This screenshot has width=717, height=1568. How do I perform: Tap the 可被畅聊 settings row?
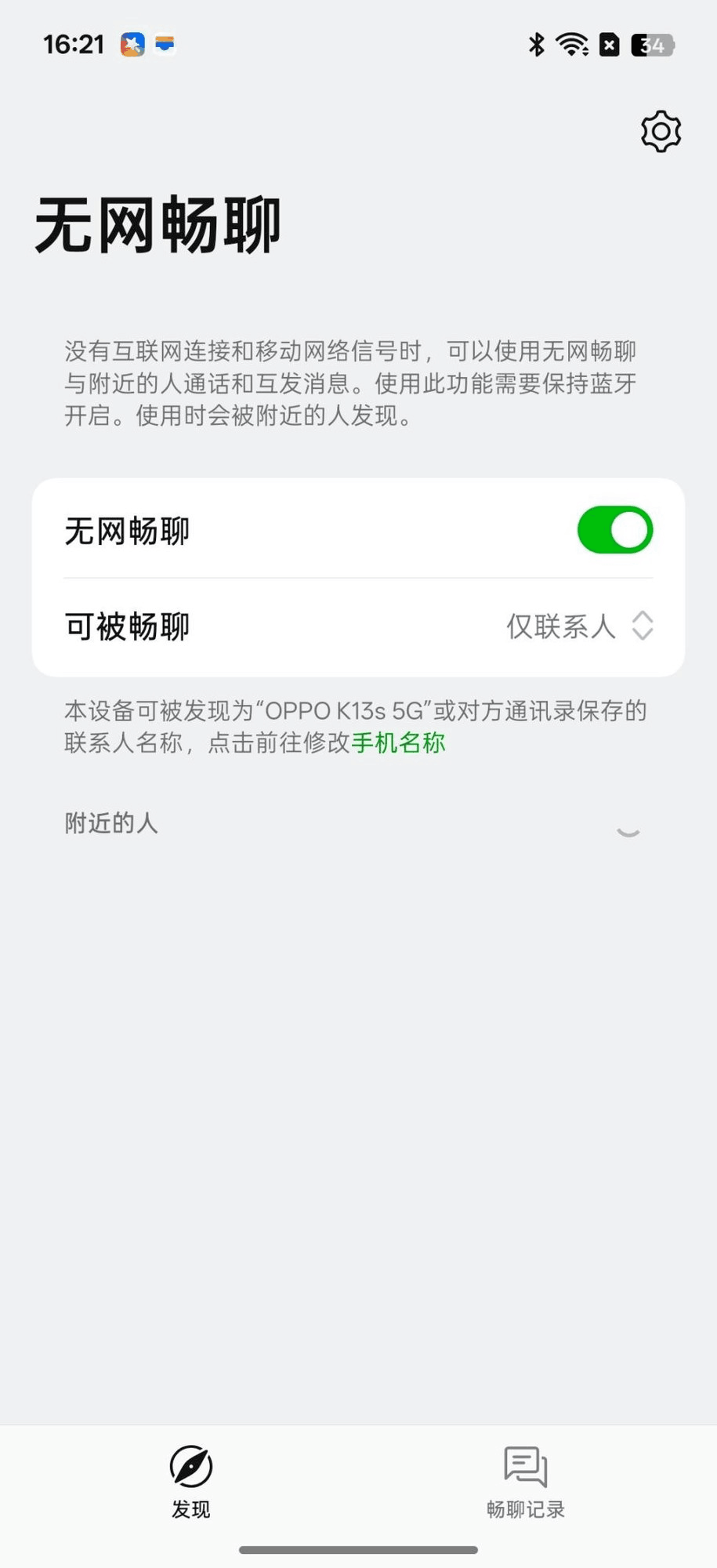point(358,626)
